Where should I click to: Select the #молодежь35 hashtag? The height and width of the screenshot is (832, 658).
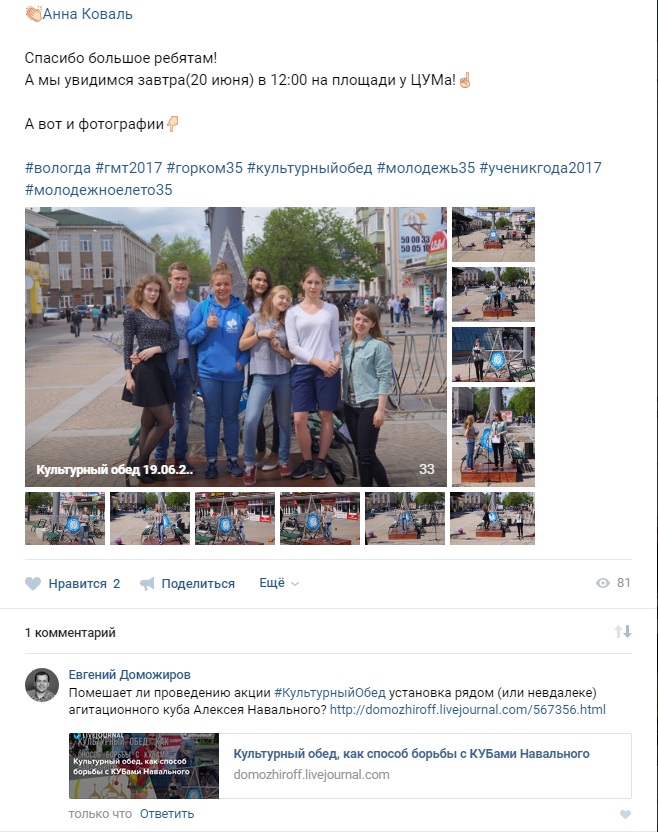[x=425, y=168]
